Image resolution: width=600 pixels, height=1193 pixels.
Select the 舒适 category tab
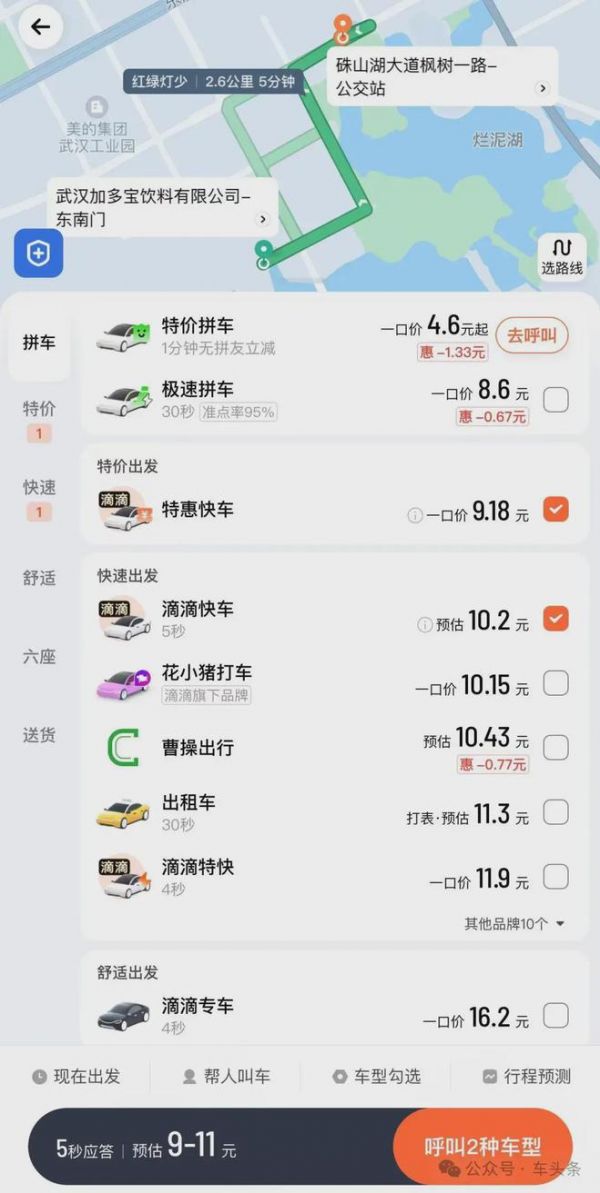pos(40,578)
